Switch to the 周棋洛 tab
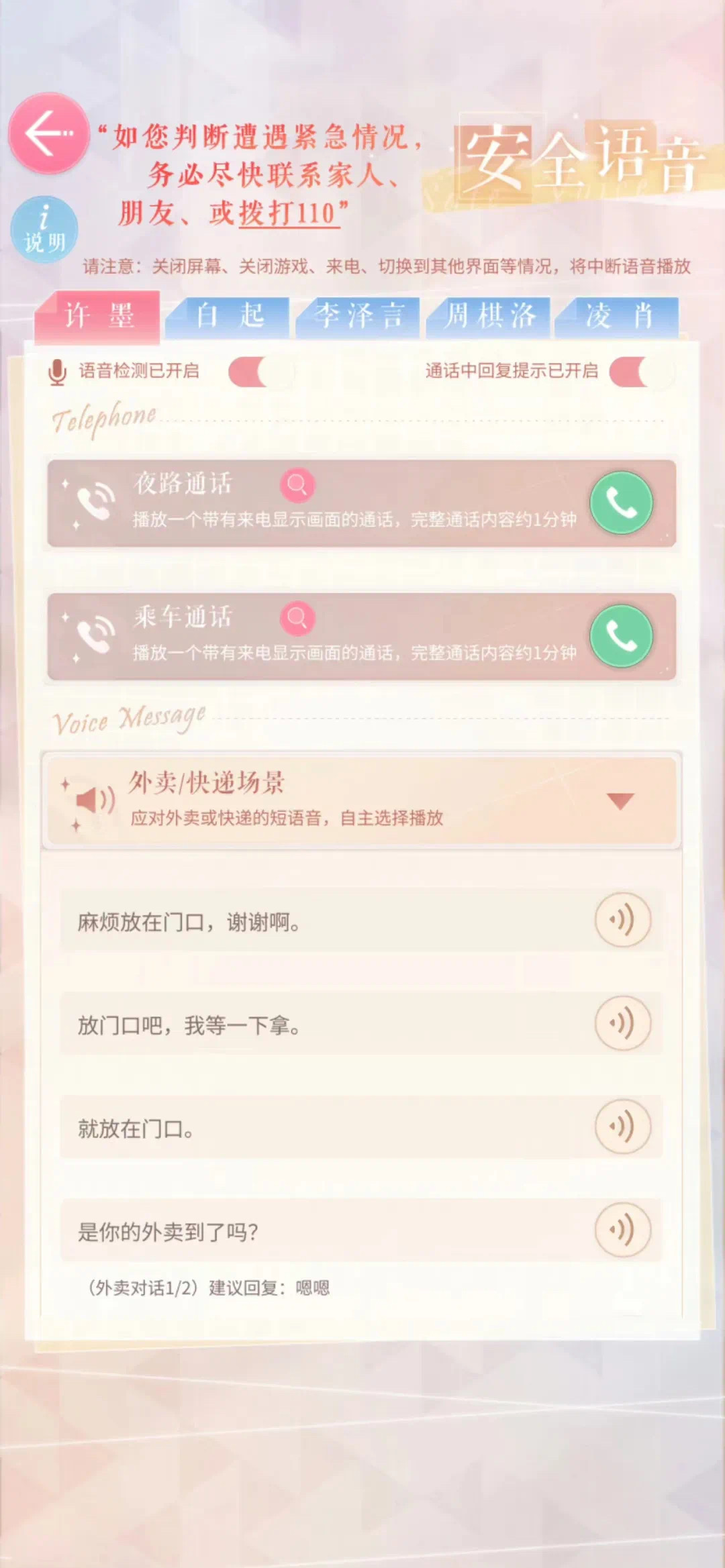Image resolution: width=725 pixels, height=1568 pixels. (490, 316)
